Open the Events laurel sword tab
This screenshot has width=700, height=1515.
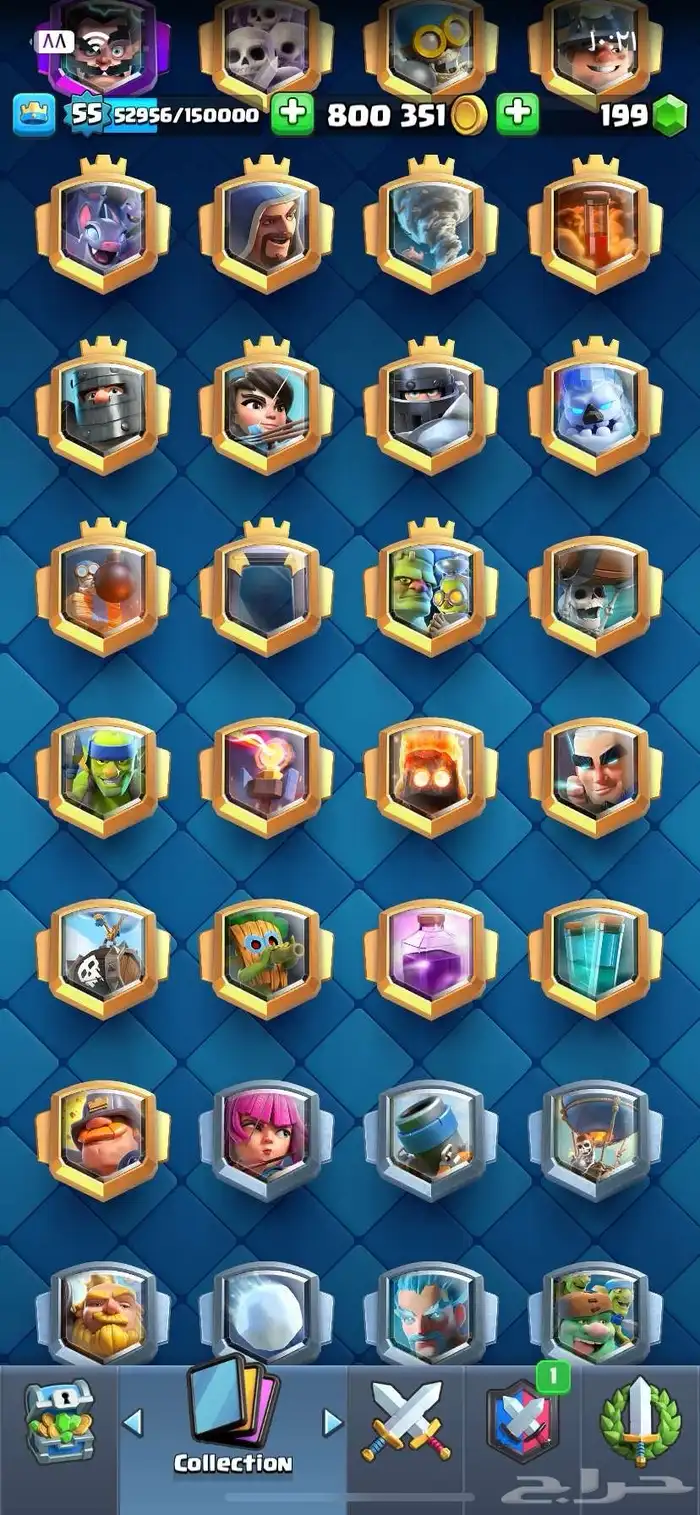pos(640,1421)
